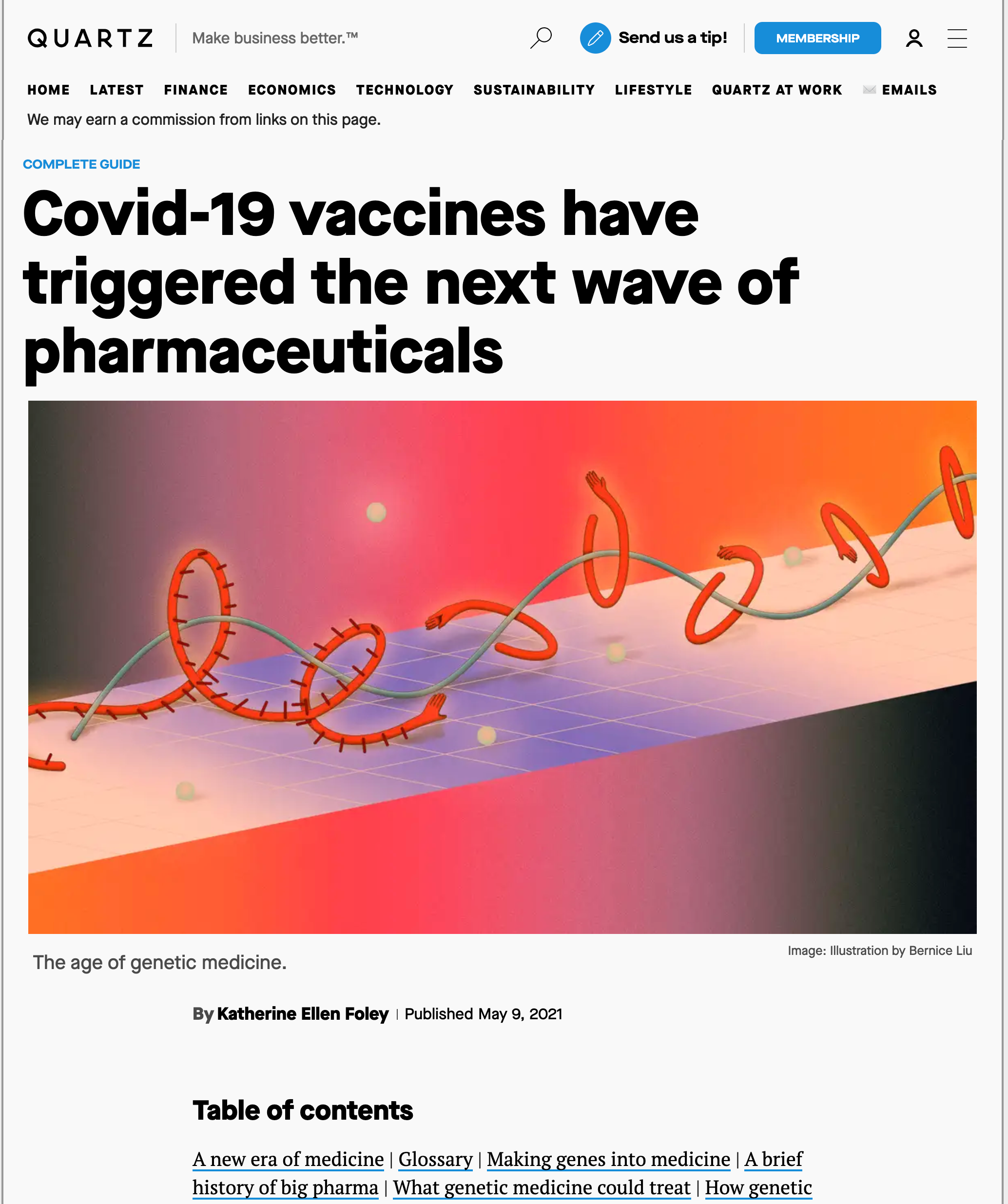Open the Technology section
The image size is (1008, 1204).
pyautogui.click(x=404, y=90)
